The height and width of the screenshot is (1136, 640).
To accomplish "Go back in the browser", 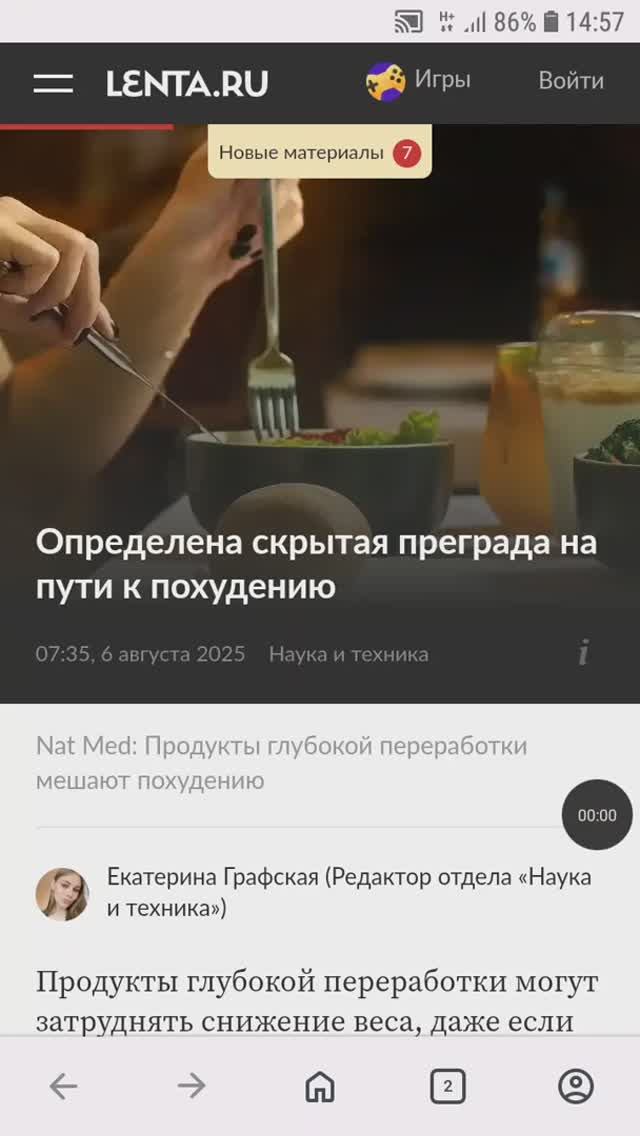I will pos(63,1086).
